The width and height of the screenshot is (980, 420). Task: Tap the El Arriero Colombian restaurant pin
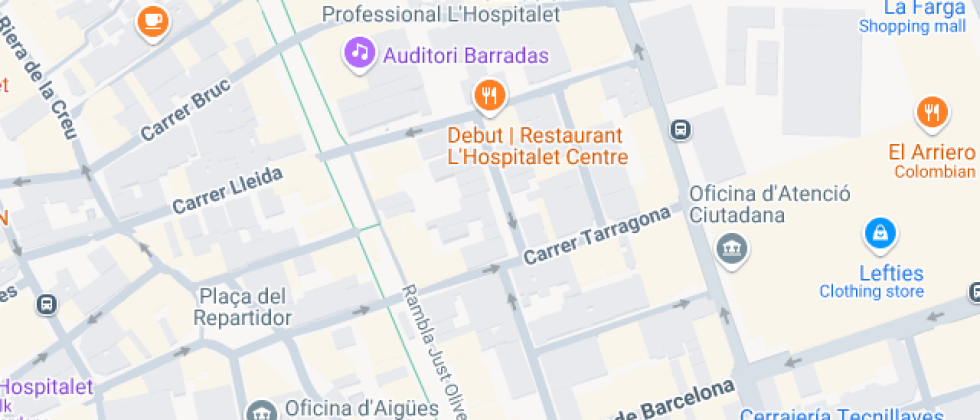click(x=932, y=114)
